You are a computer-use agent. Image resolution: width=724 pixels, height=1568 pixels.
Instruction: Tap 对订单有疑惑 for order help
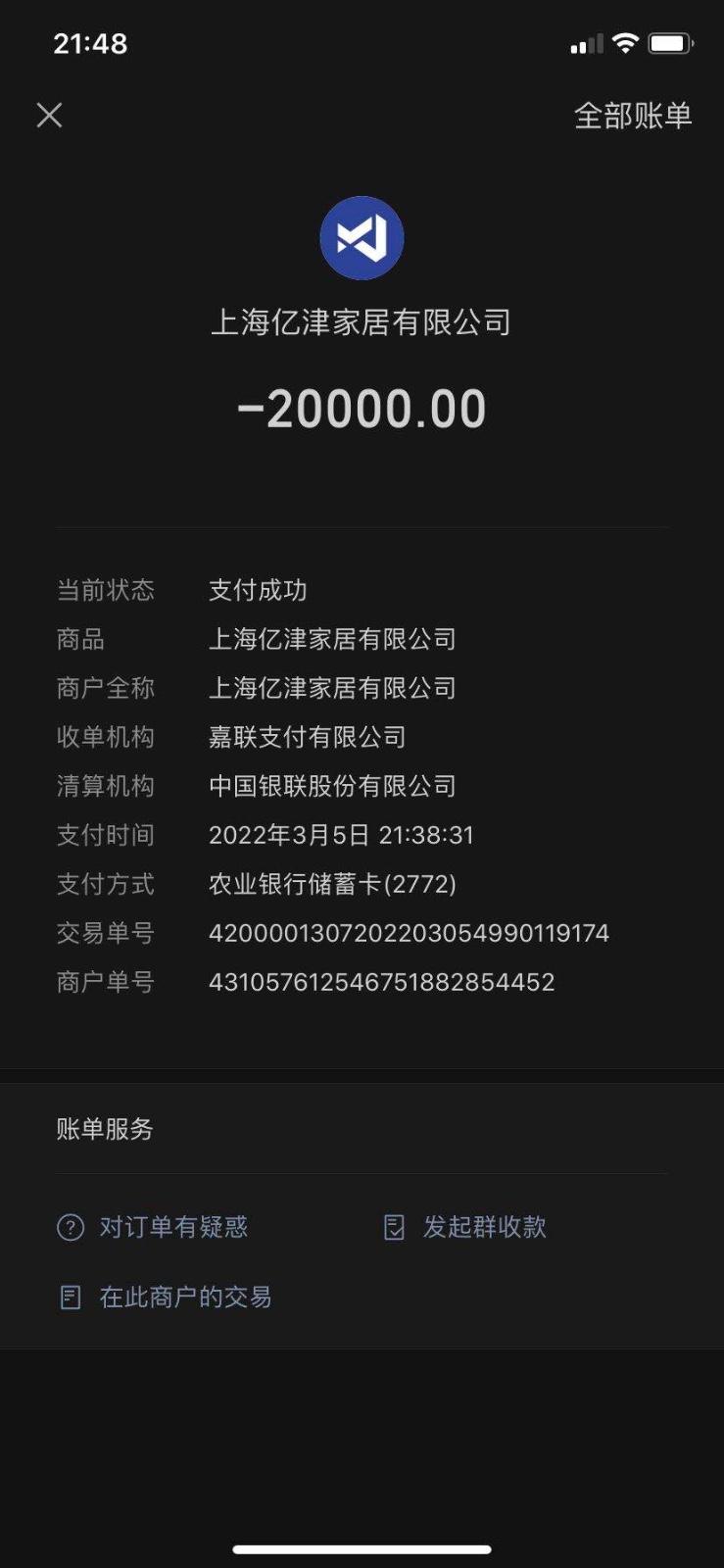[154, 1227]
